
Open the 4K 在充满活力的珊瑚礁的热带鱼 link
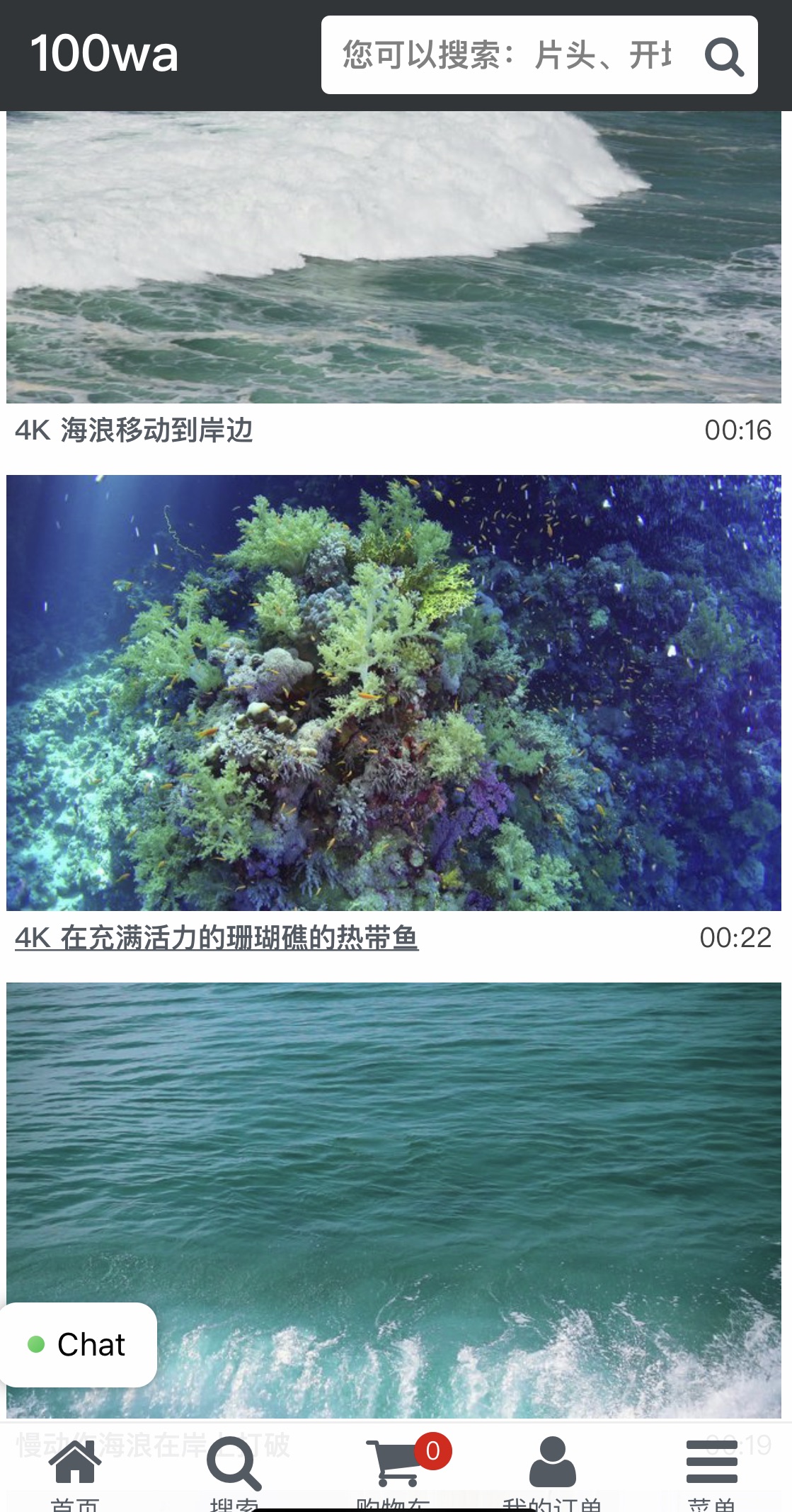point(217,938)
